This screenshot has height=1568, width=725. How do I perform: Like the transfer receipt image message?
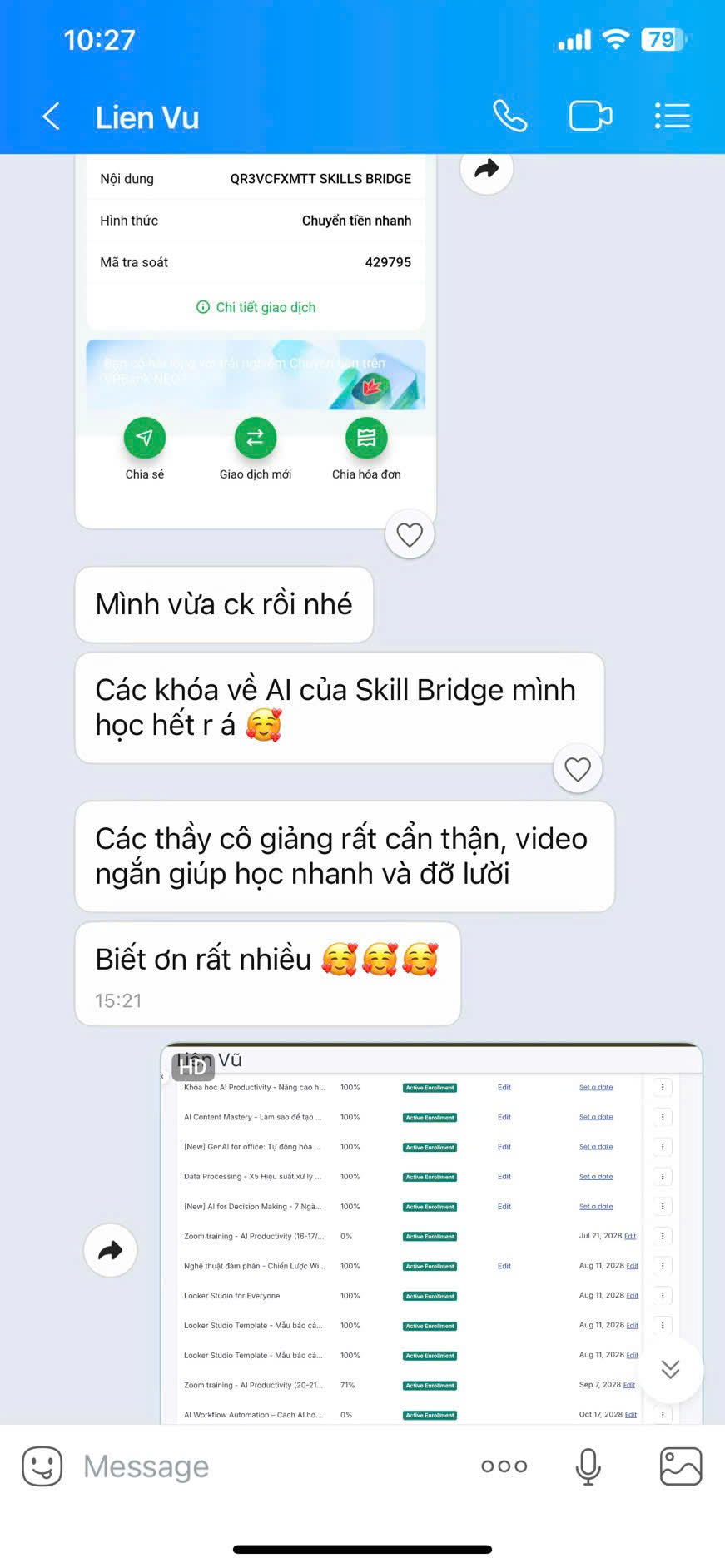[410, 534]
